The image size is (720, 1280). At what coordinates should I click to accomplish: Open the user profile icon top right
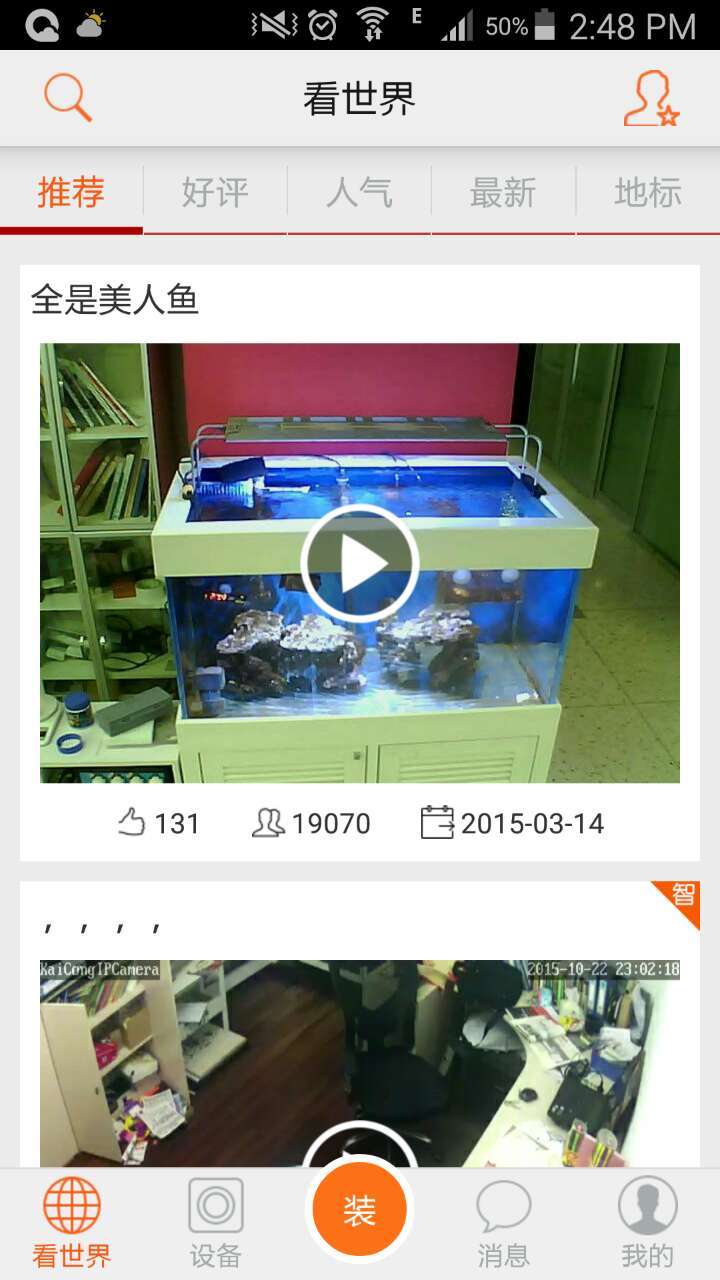(x=652, y=97)
